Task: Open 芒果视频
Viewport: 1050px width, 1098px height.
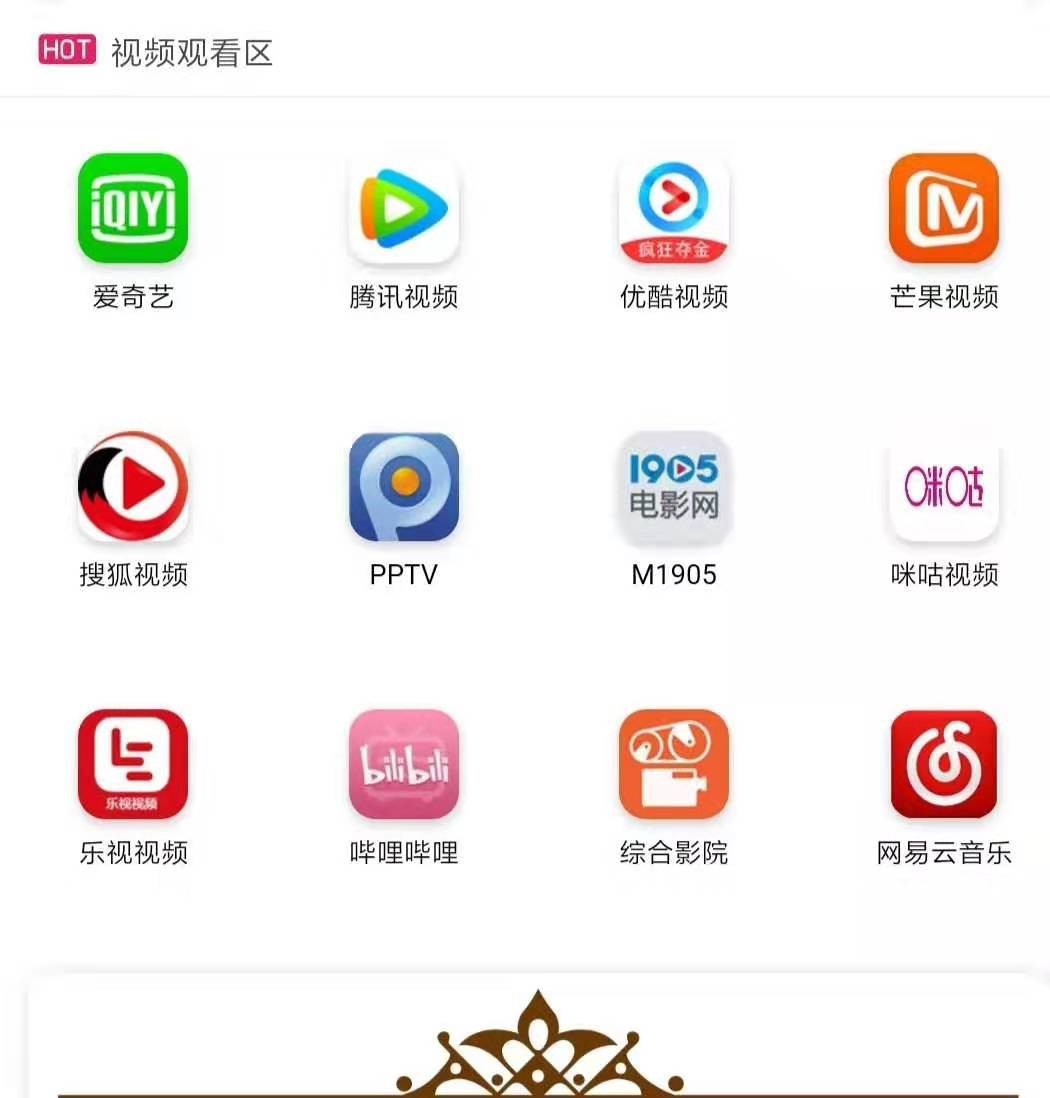Action: click(944, 208)
